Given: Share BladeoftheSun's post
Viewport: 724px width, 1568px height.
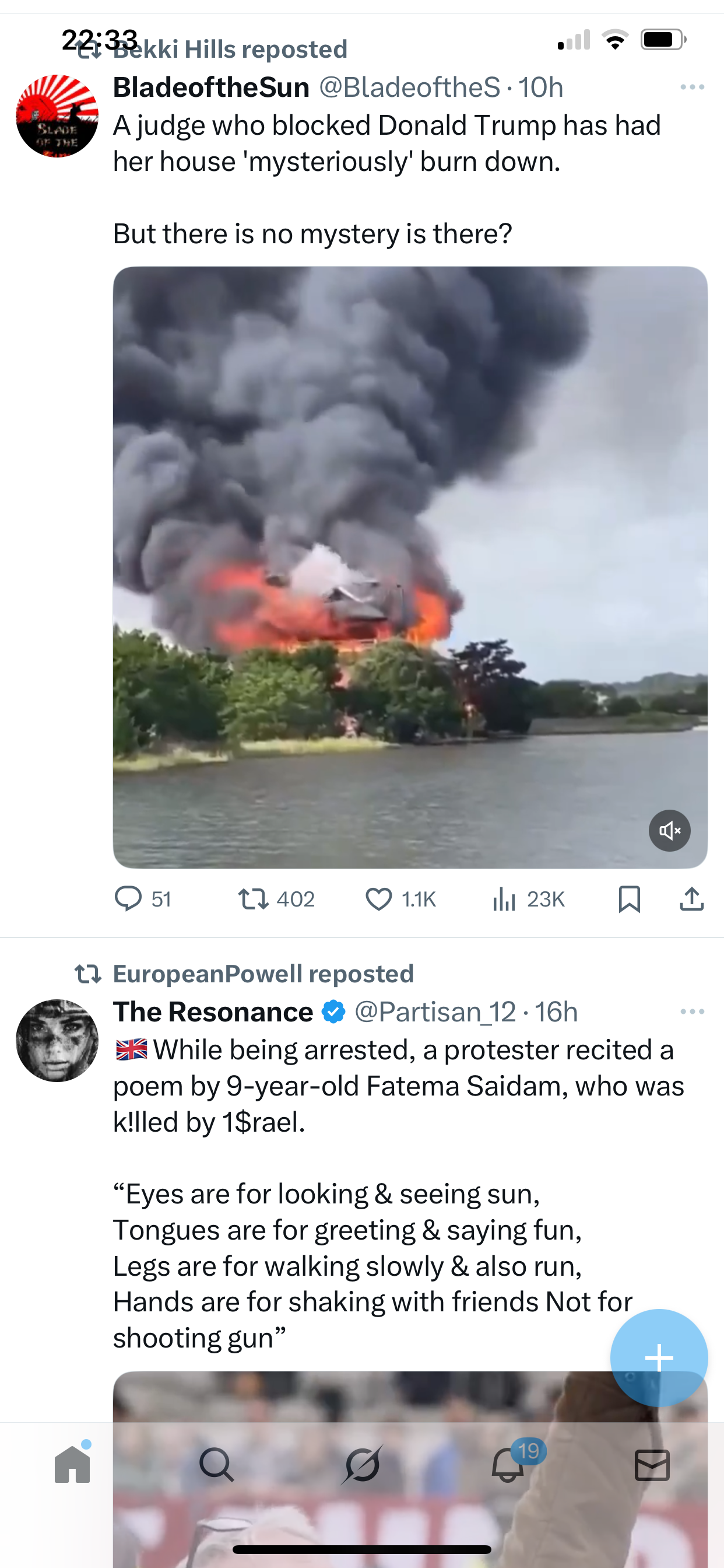Looking at the screenshot, I should [691, 899].
